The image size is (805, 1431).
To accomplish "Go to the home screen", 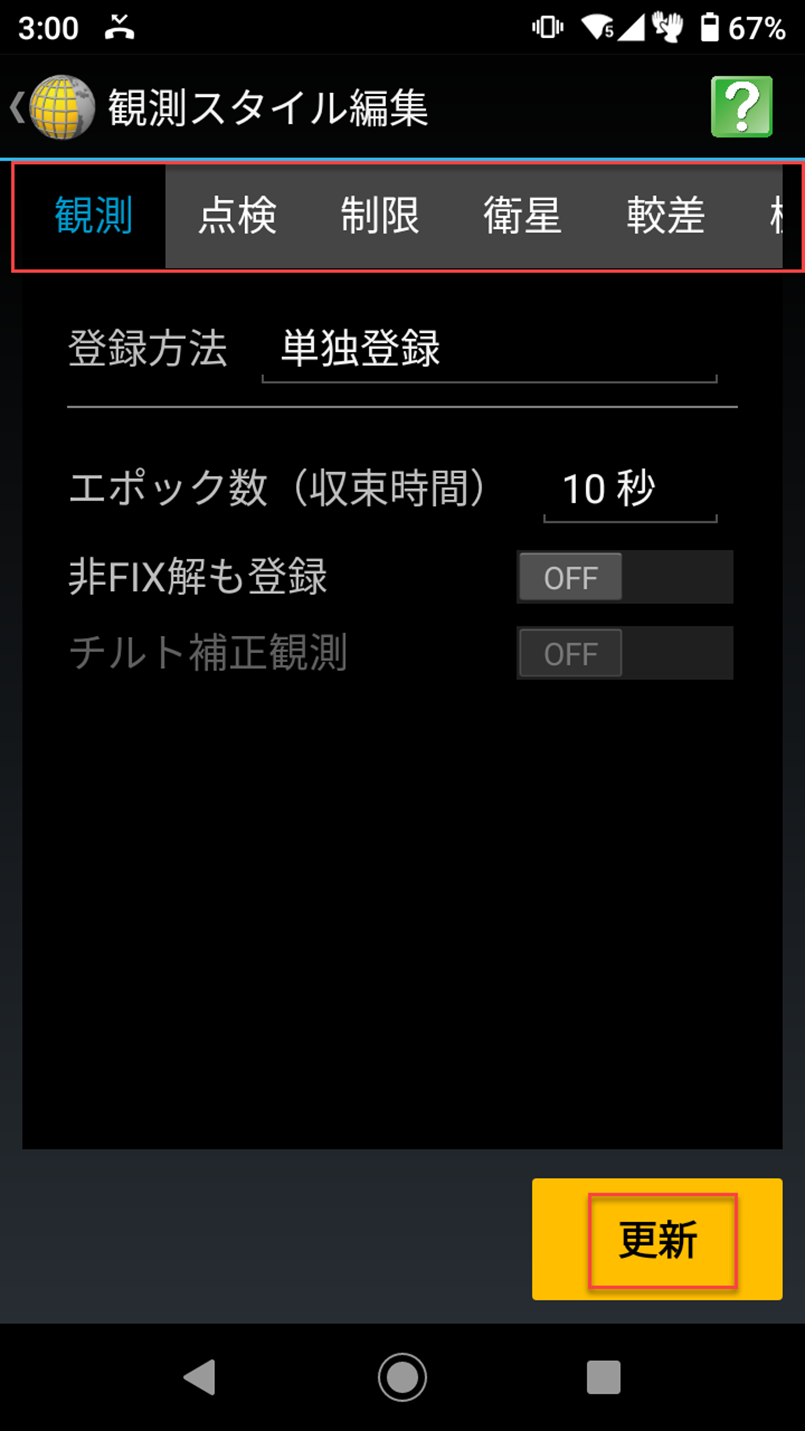I will tap(402, 1377).
